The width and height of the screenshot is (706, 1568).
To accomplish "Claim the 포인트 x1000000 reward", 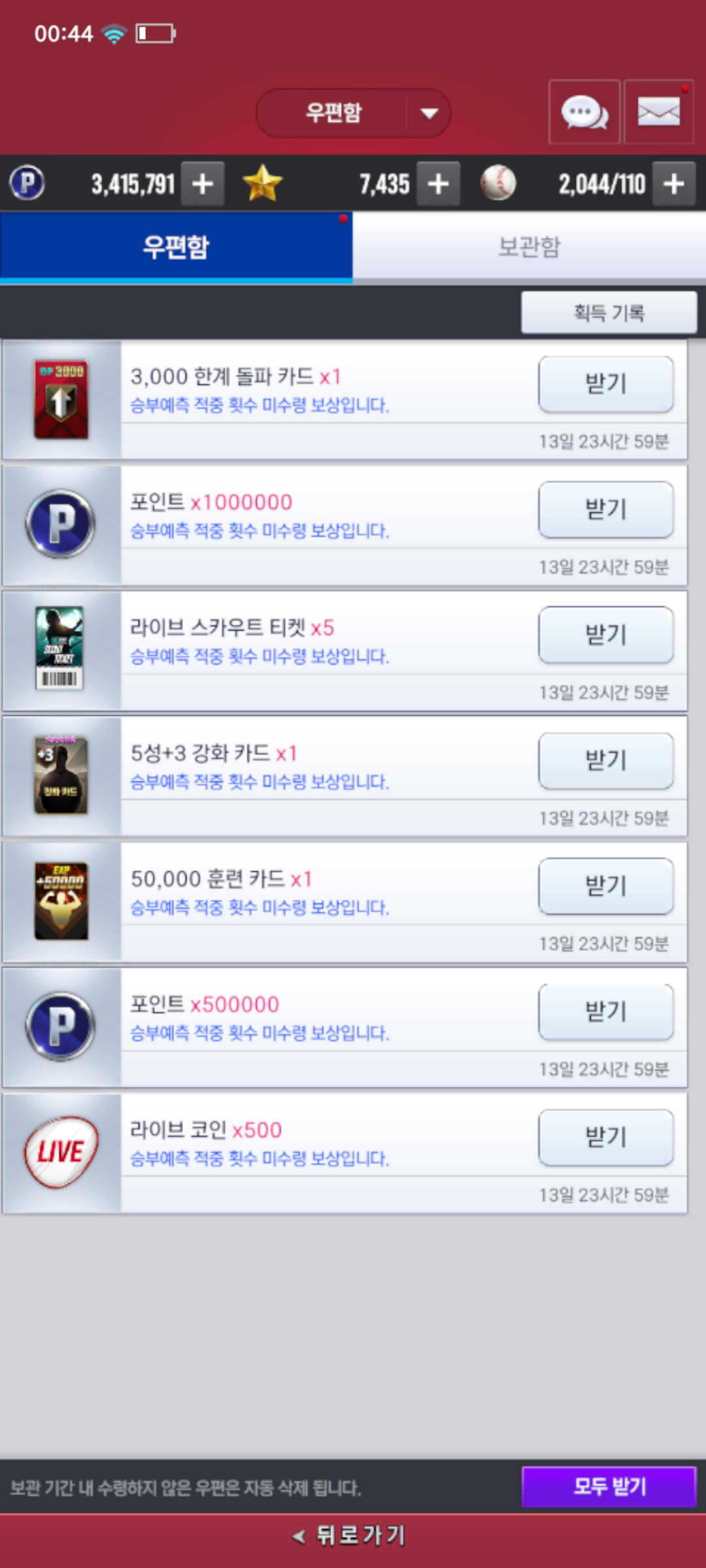I will click(605, 510).
